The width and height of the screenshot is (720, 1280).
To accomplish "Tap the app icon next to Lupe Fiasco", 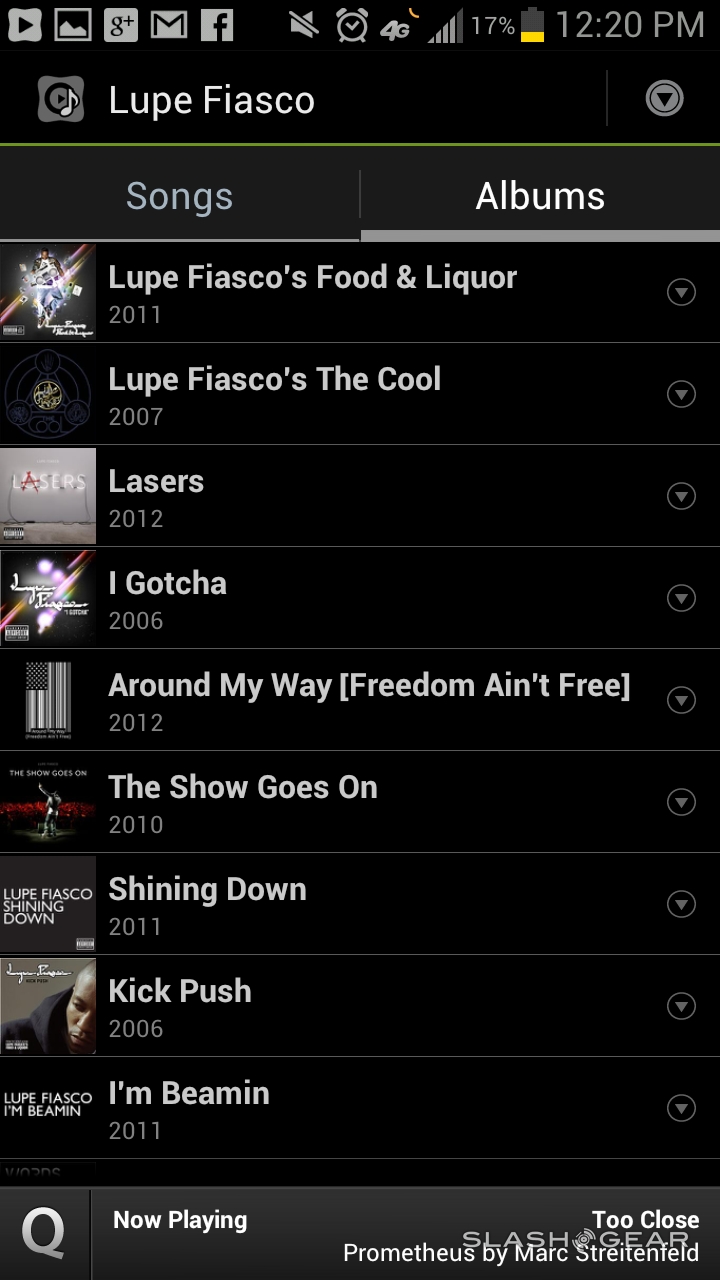I will point(61,99).
